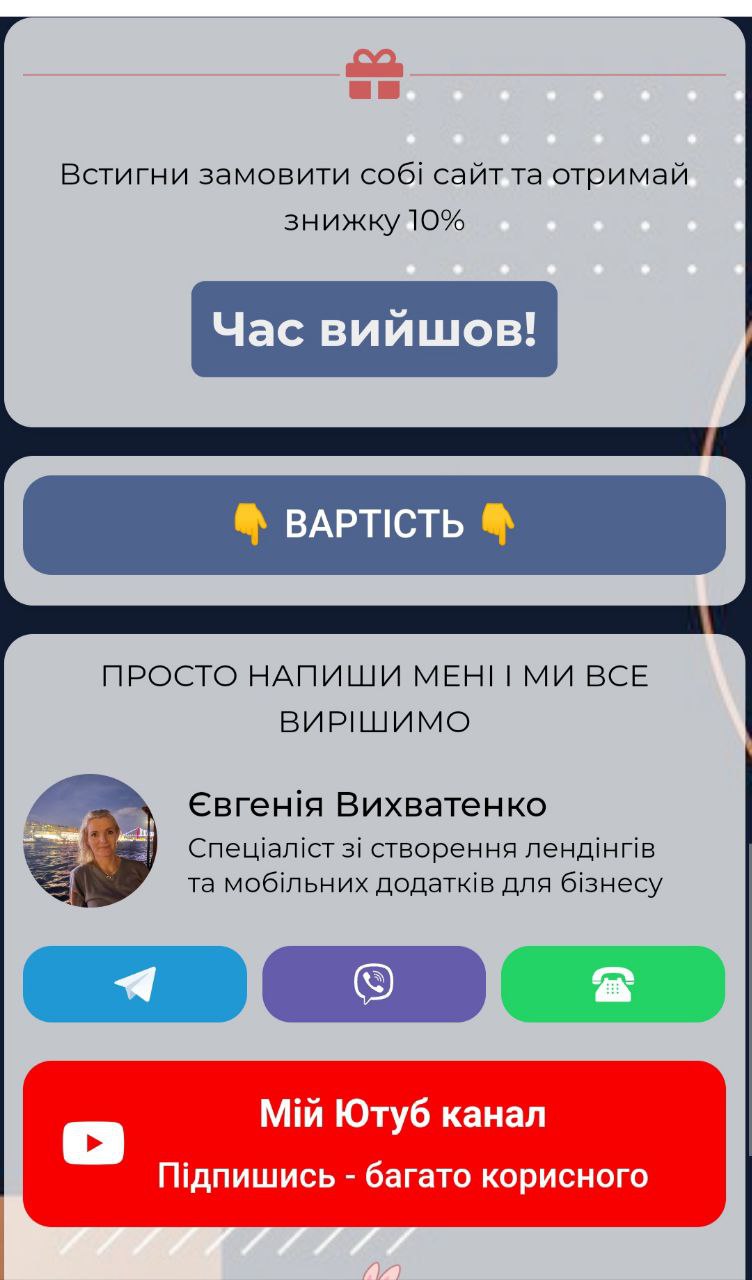Open the ВАРТІСТЬ pricing section
The image size is (752, 1280).
pos(374,524)
